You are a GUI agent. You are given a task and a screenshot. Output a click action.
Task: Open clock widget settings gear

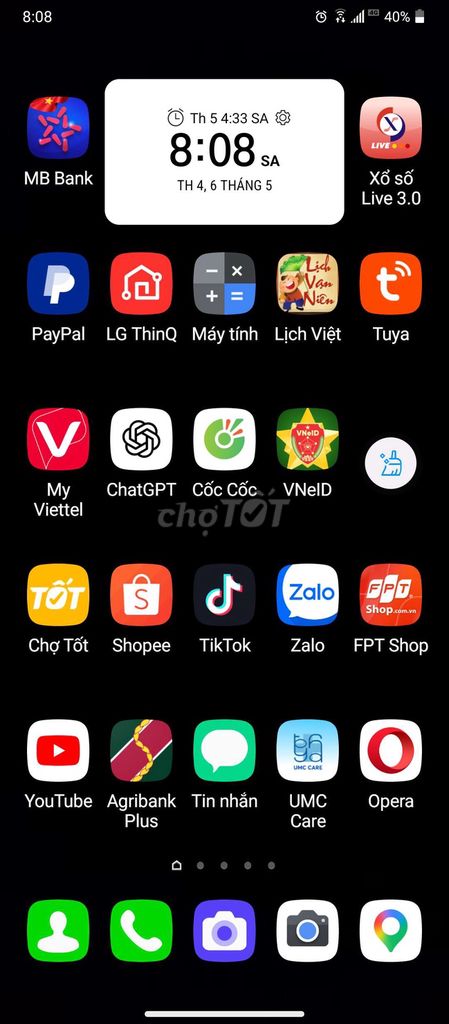coord(283,118)
